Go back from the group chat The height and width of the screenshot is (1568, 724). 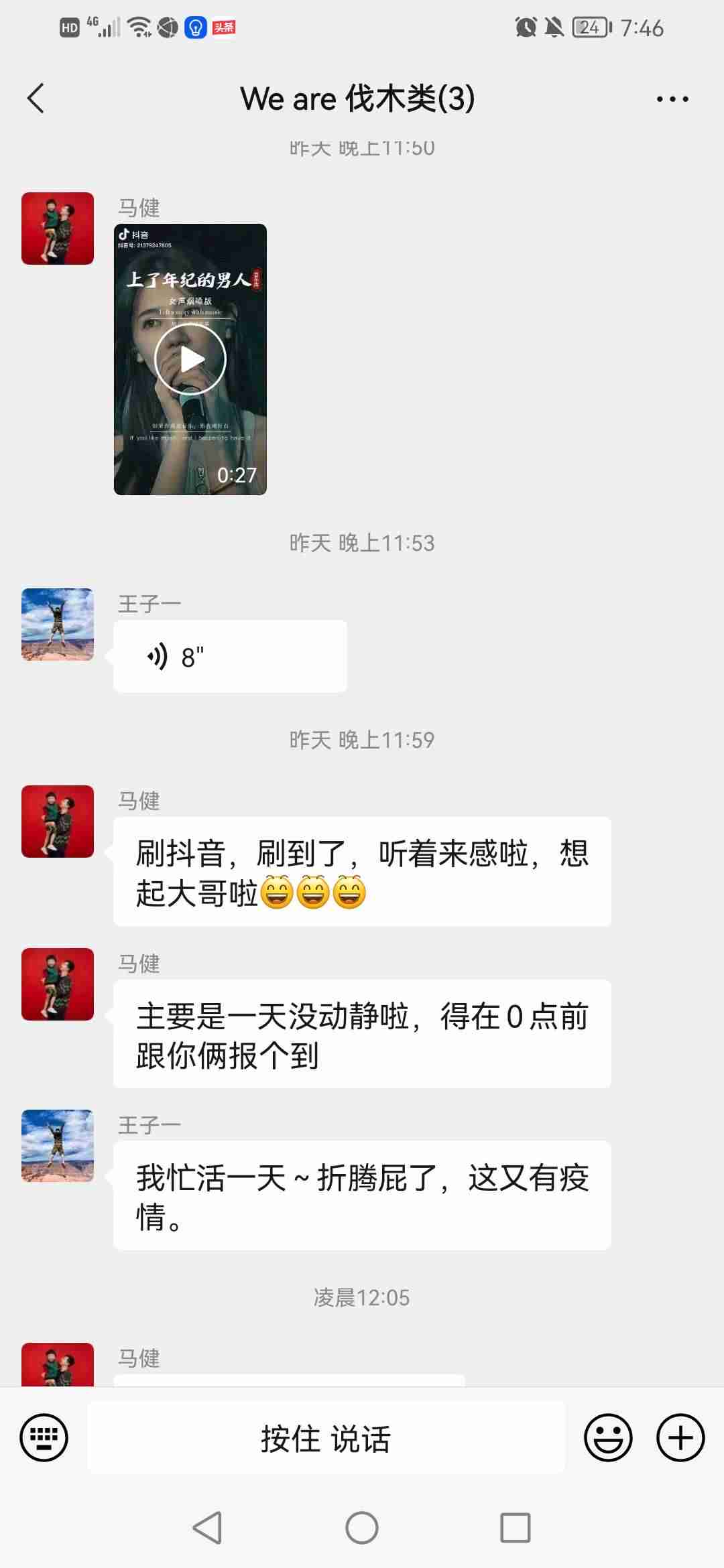(x=36, y=99)
